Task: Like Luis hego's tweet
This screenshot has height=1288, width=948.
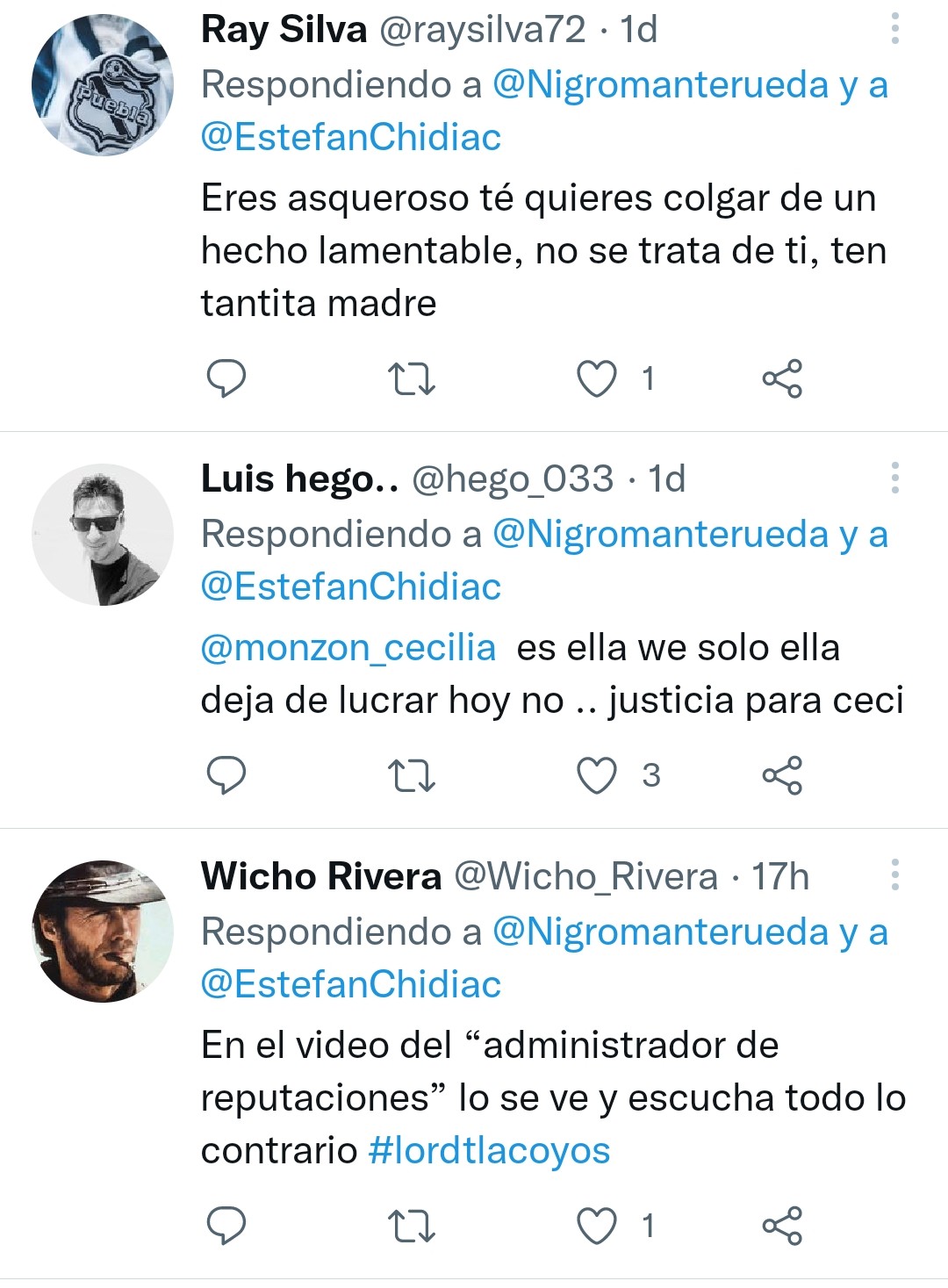Action: 597,775
